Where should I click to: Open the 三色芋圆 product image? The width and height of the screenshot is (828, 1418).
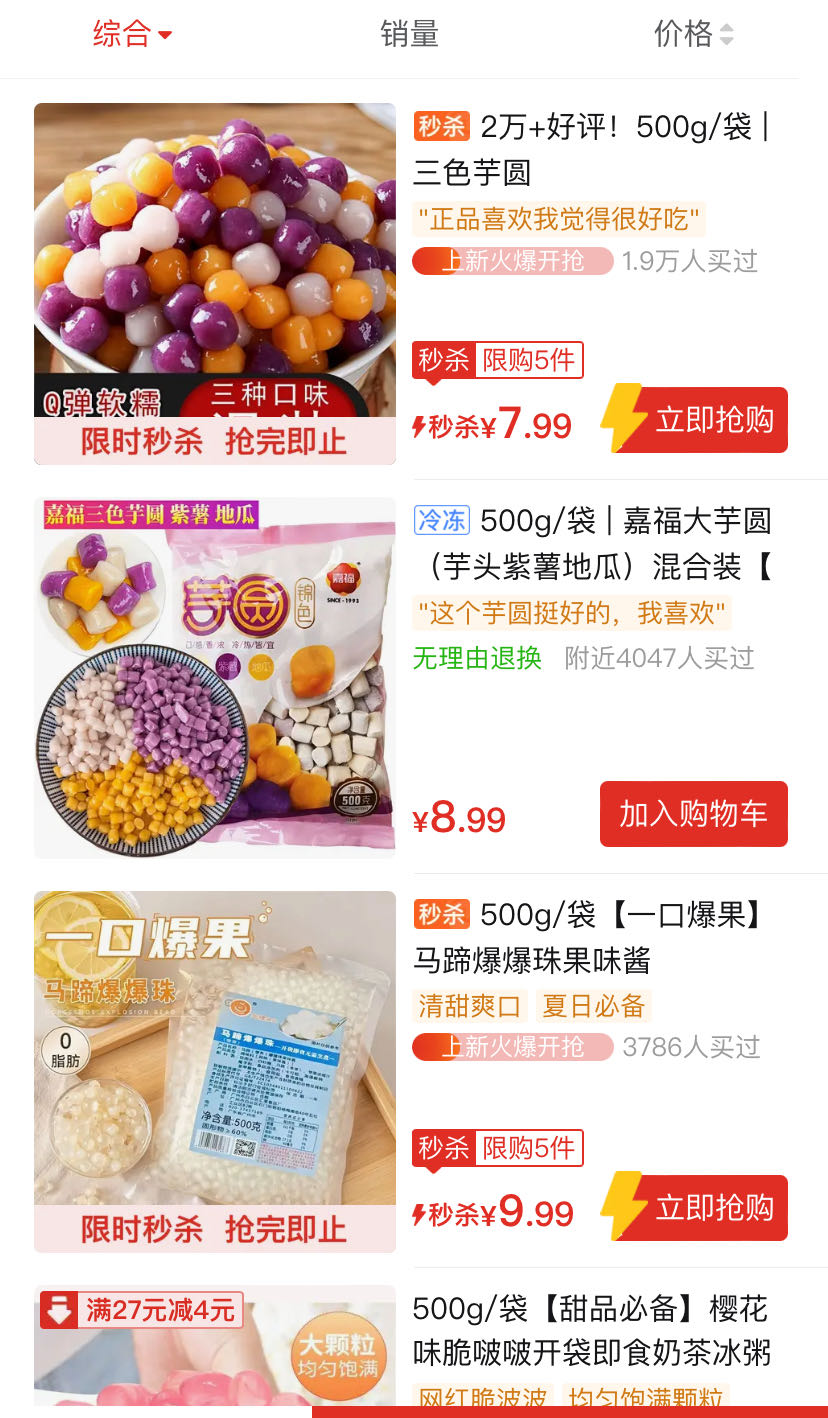[215, 284]
